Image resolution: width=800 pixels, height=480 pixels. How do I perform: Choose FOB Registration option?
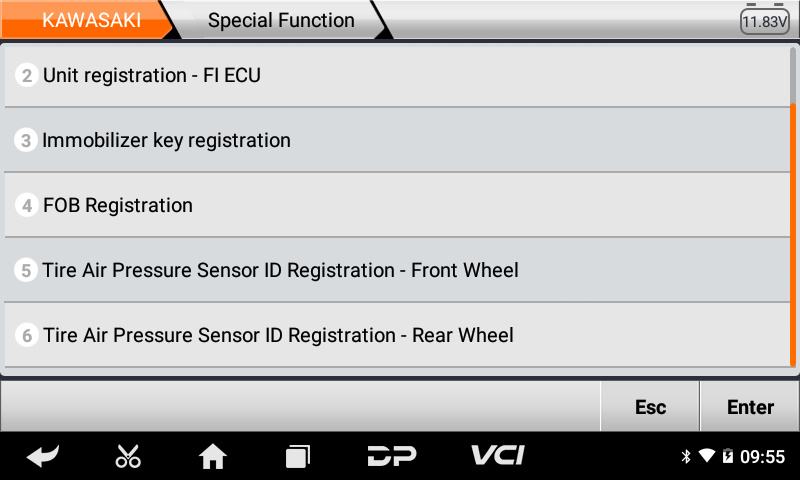click(x=397, y=205)
